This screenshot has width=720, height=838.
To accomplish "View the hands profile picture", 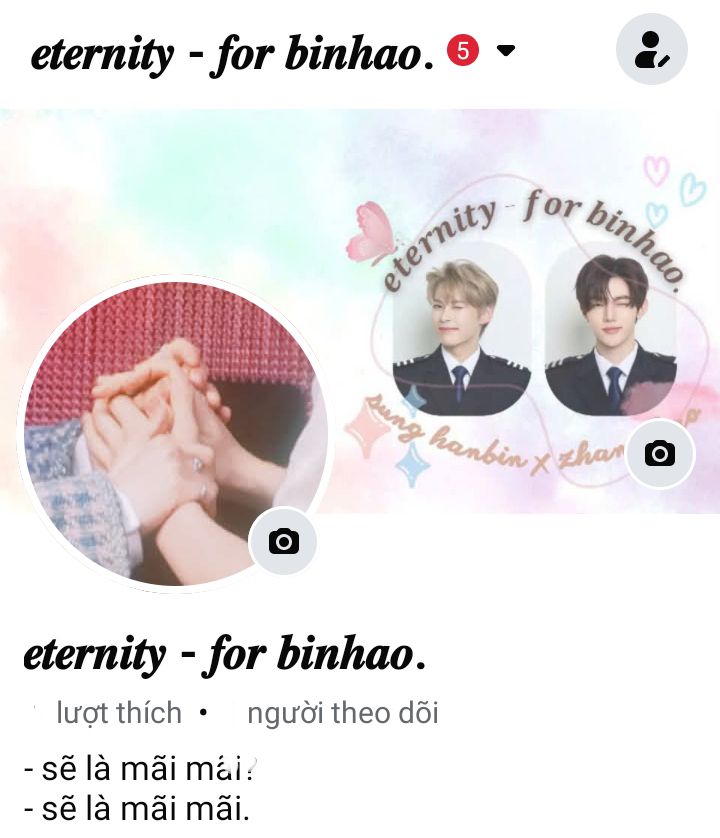I will click(174, 433).
